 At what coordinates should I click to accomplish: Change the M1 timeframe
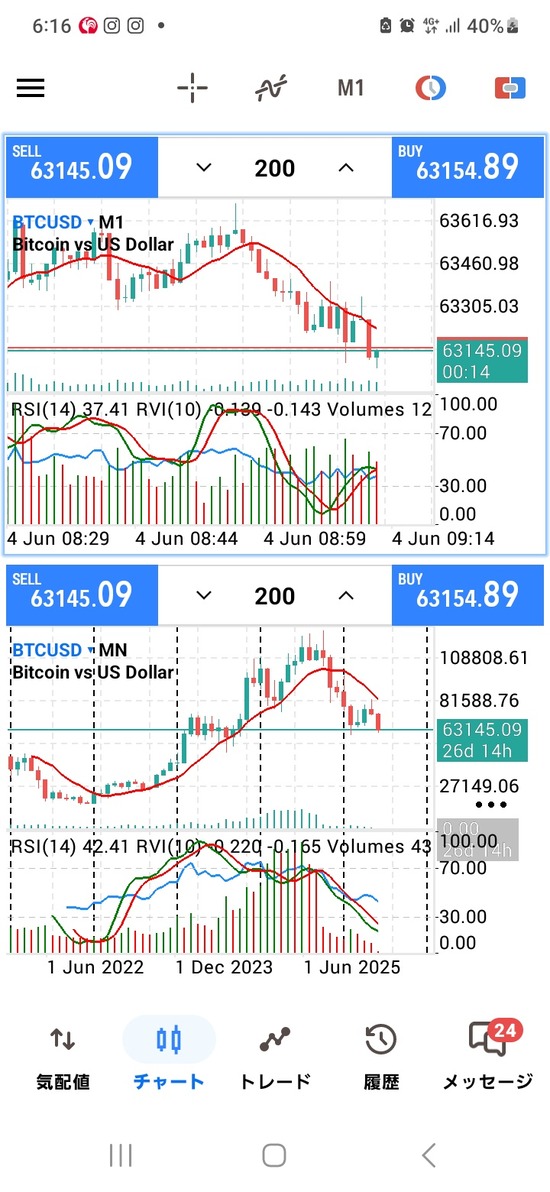[351, 88]
